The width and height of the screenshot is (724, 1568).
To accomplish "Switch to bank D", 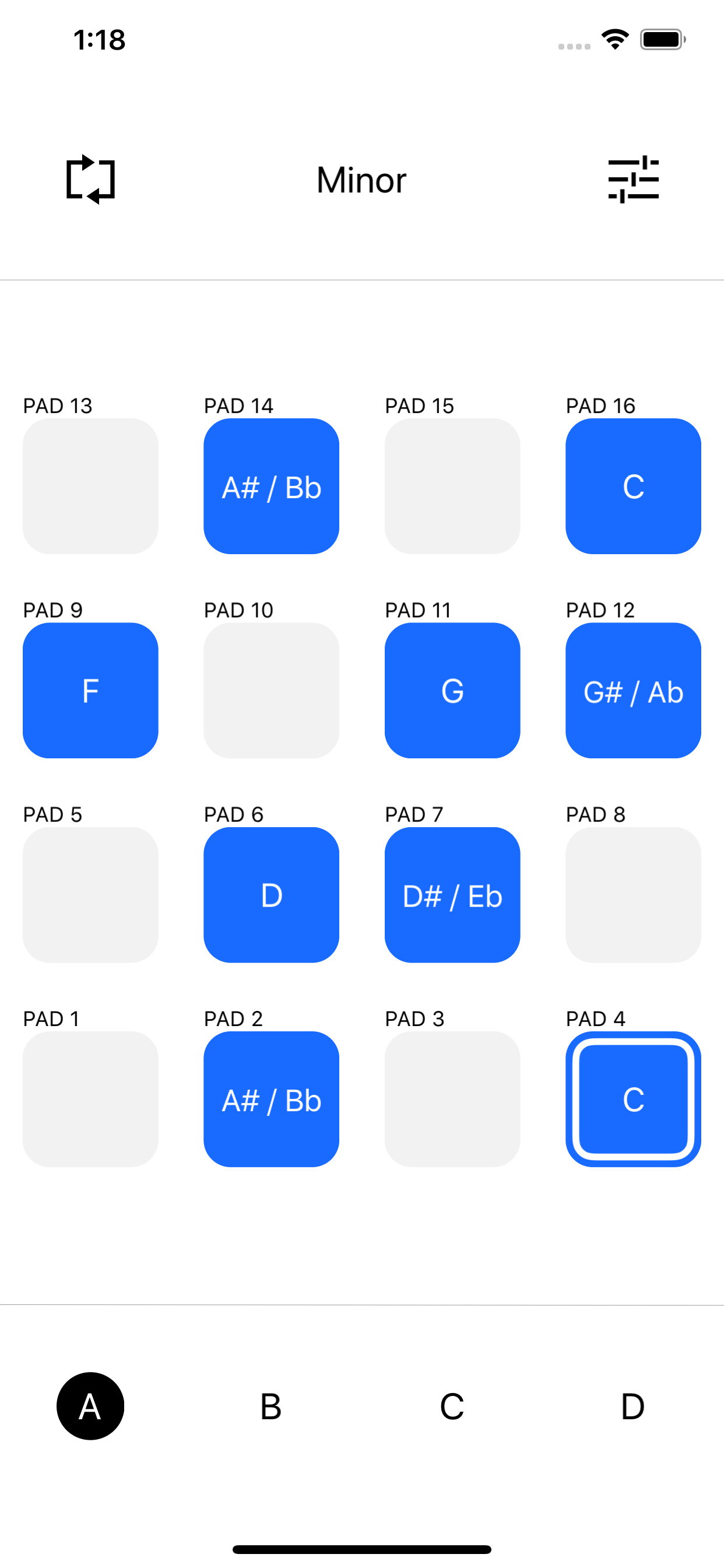I will click(632, 1406).
